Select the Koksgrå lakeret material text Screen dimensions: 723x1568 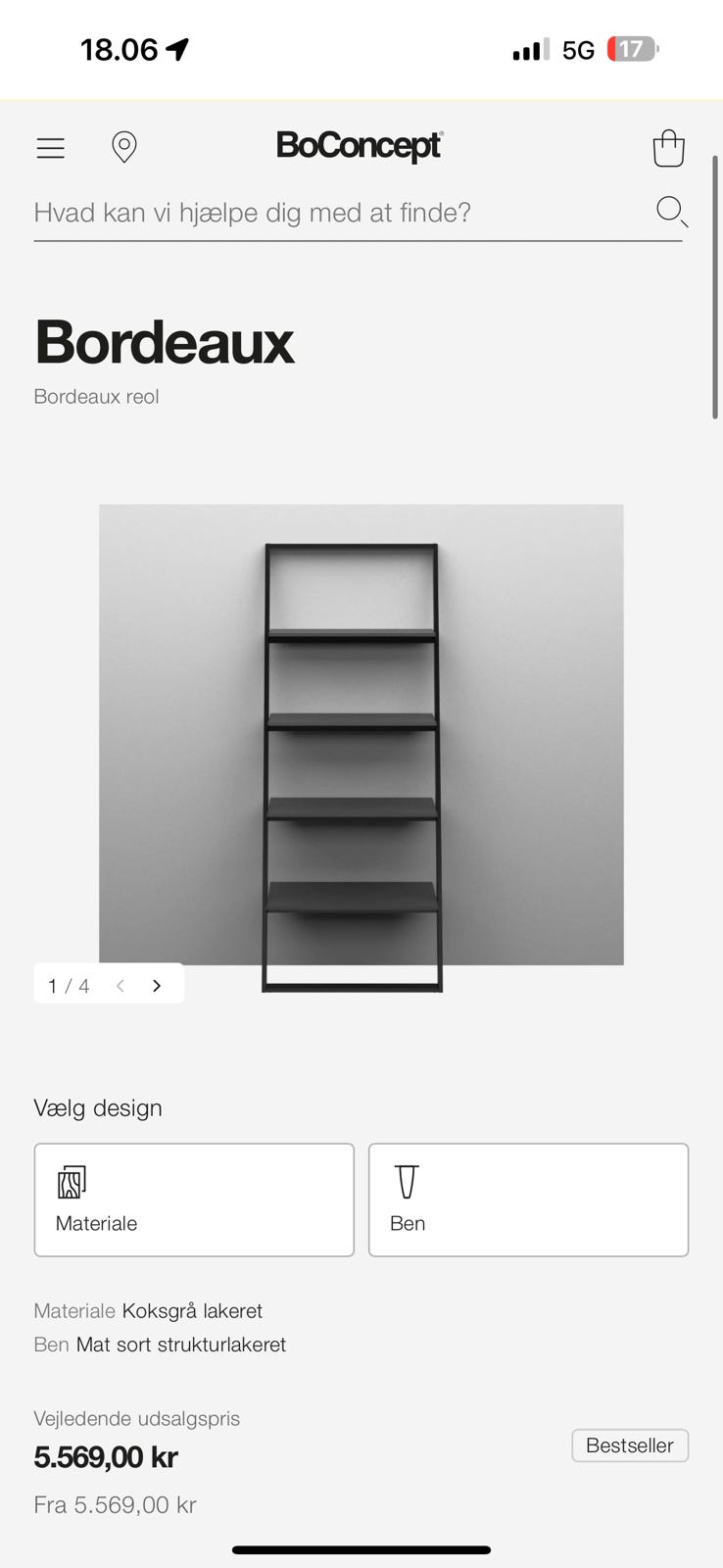point(192,1310)
